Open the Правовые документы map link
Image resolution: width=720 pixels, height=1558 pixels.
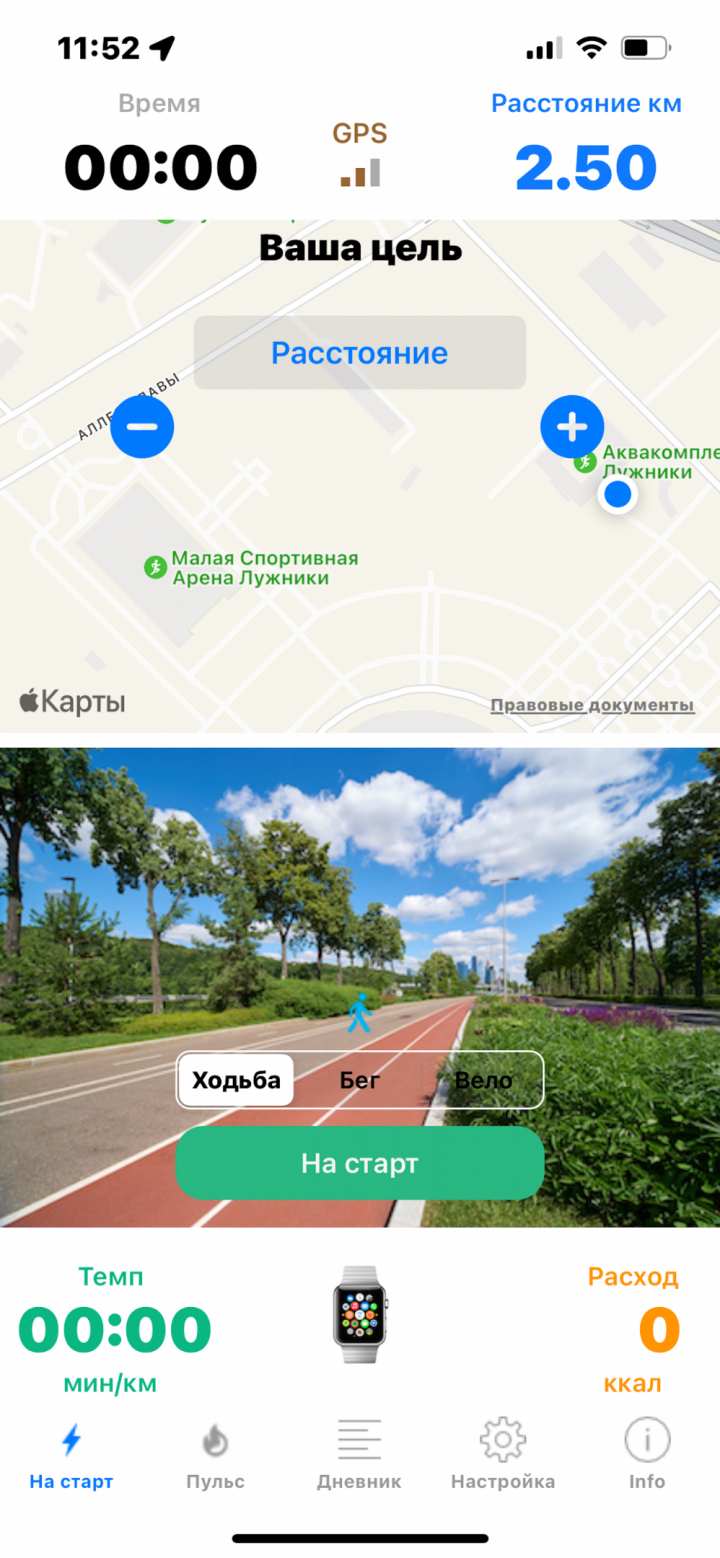tap(592, 706)
